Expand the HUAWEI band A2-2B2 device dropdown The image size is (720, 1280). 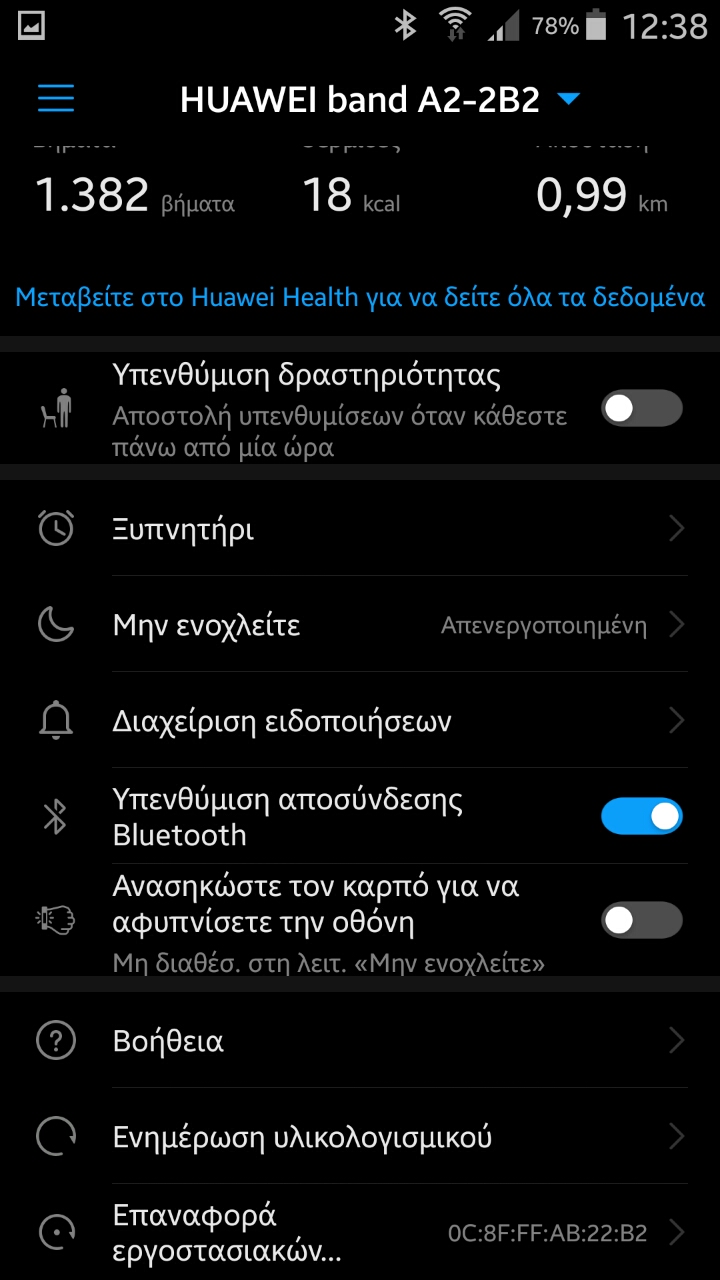380,99
